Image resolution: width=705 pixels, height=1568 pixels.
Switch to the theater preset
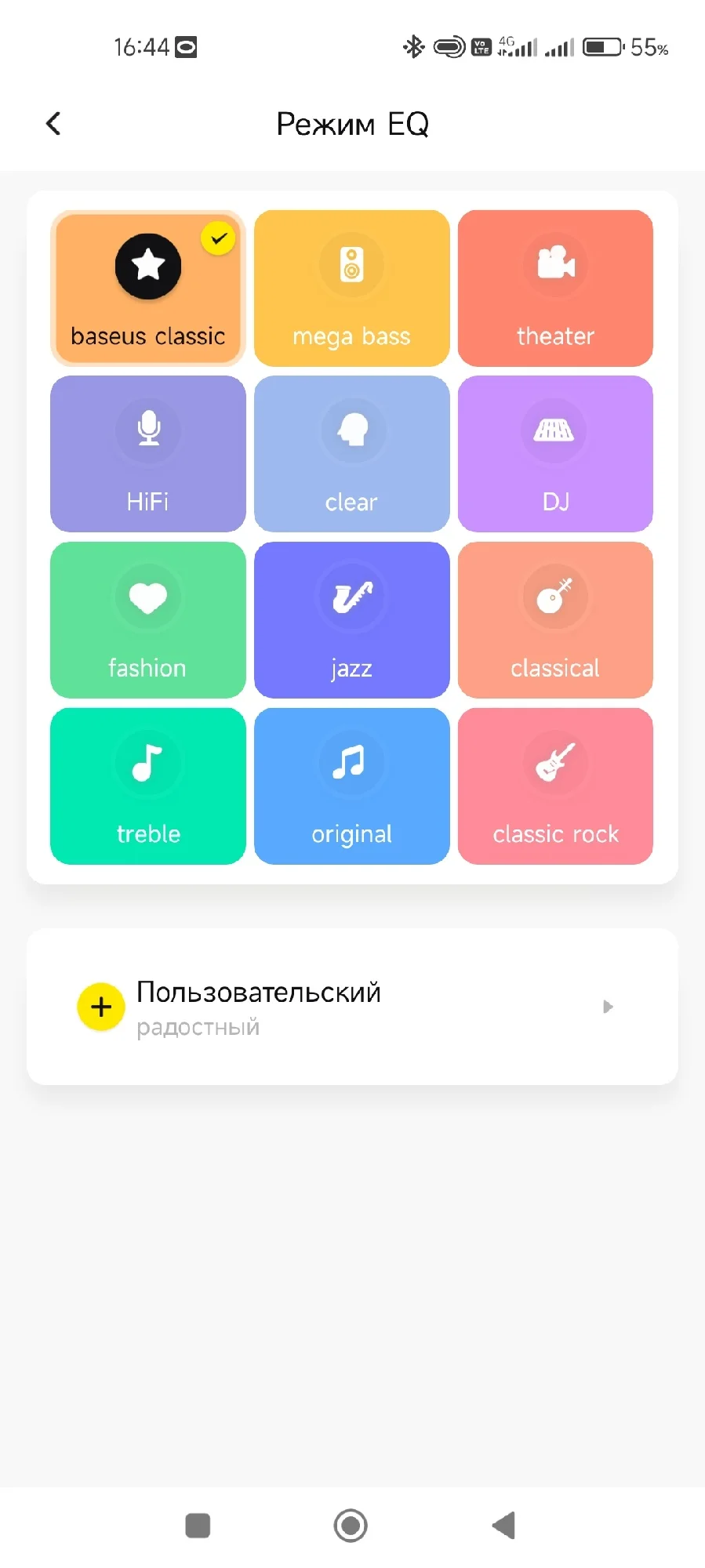click(555, 288)
